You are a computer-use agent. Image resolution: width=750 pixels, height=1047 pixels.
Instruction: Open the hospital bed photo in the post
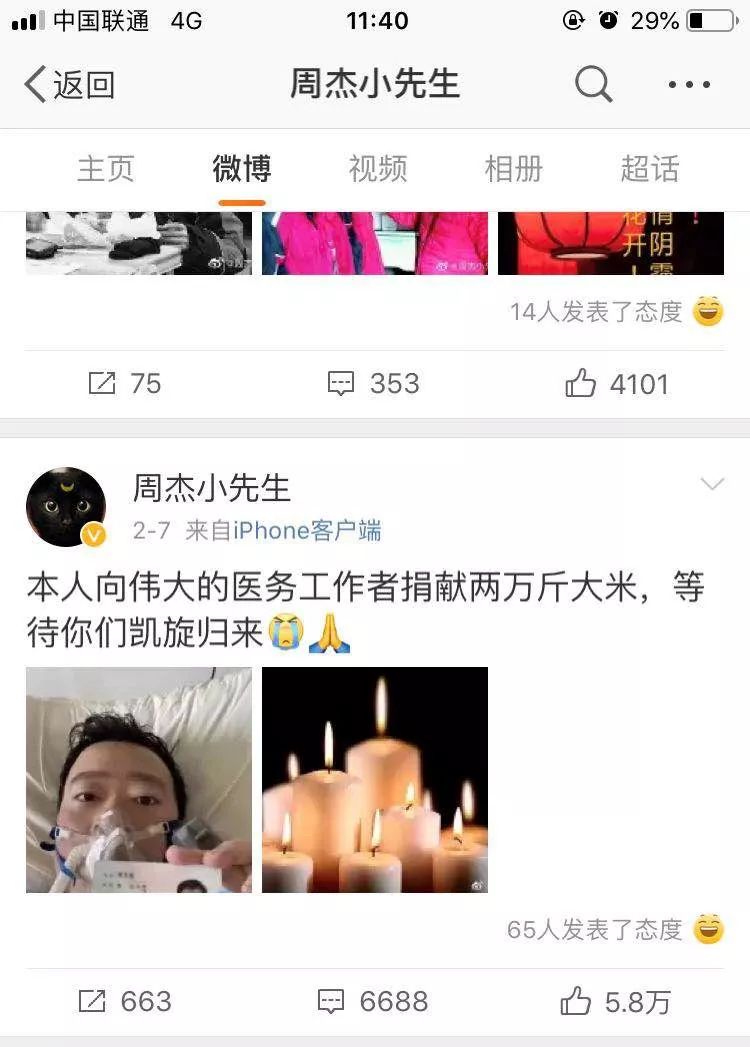click(x=139, y=779)
